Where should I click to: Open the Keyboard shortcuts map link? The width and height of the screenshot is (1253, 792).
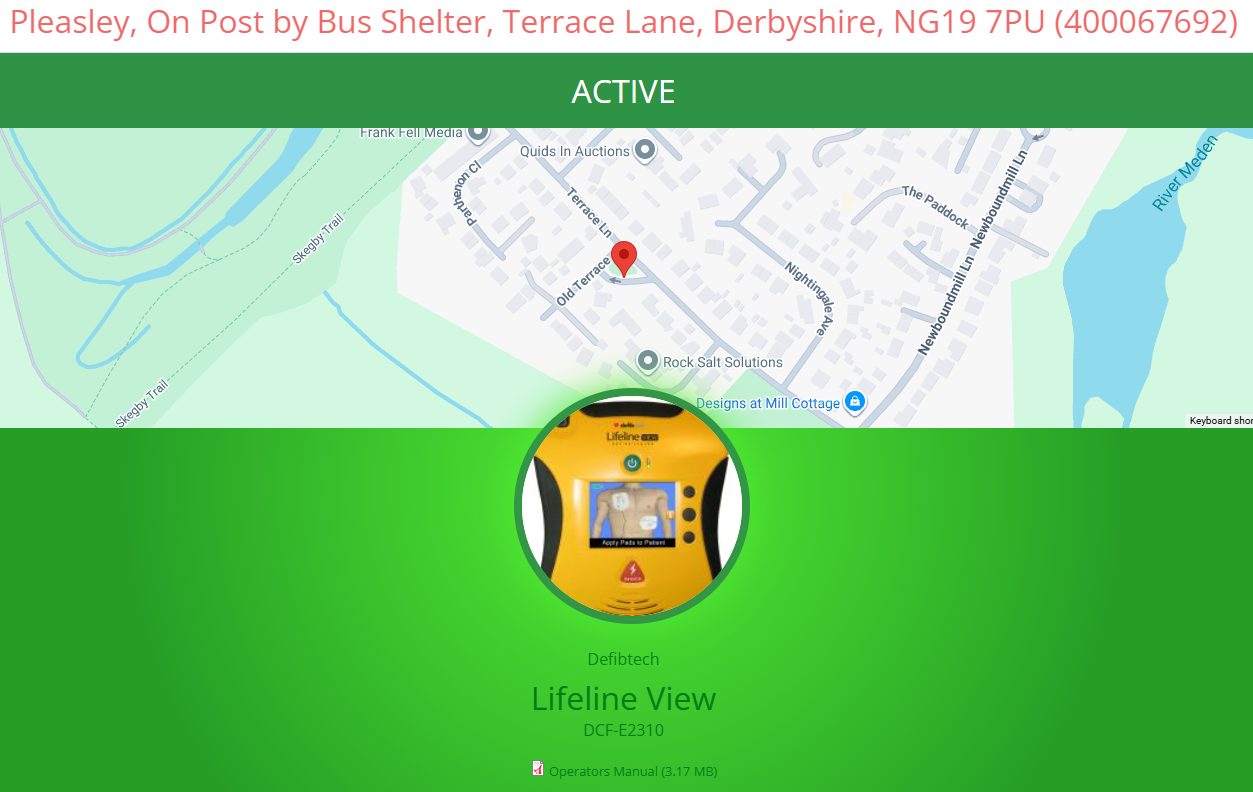tap(1220, 421)
